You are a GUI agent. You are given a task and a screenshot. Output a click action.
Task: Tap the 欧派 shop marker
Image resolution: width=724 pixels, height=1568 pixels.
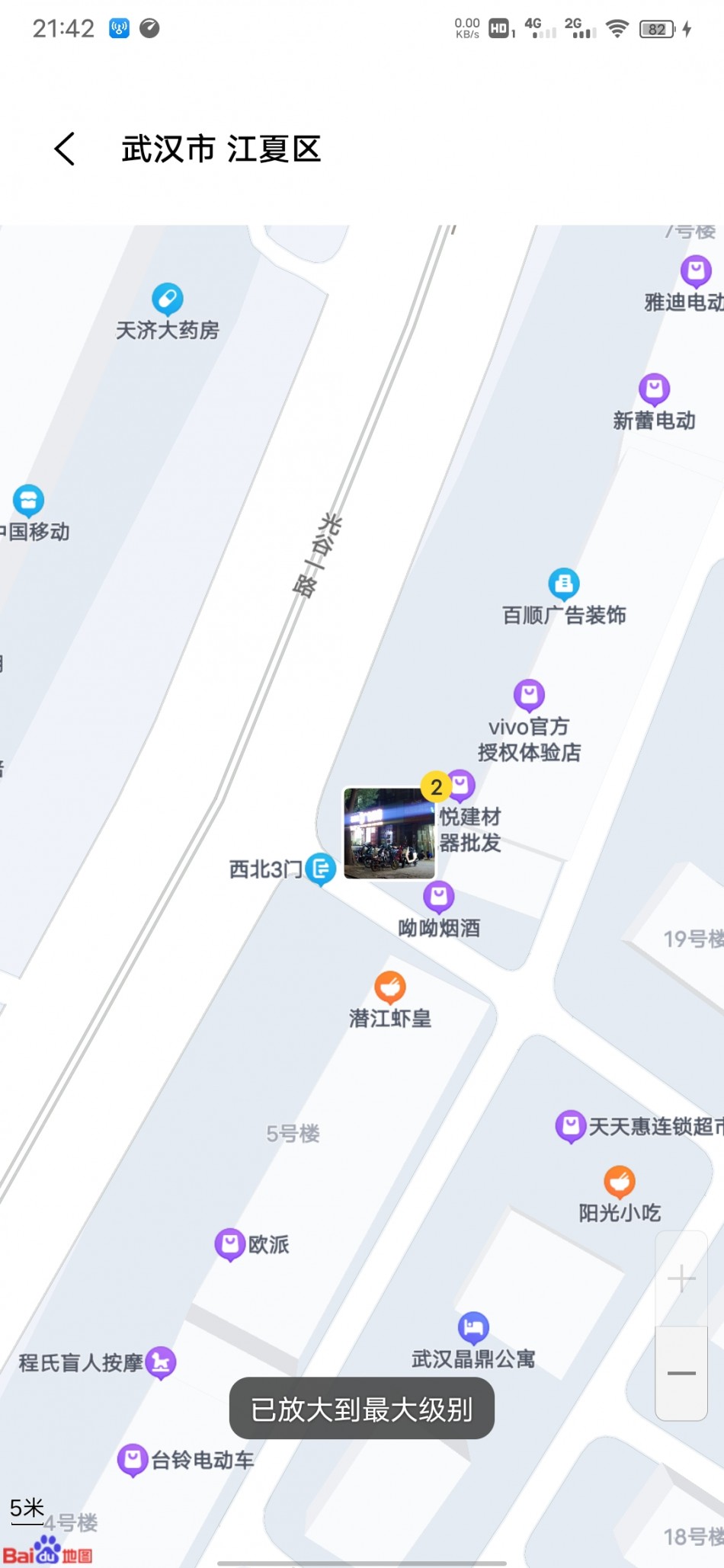(230, 1244)
